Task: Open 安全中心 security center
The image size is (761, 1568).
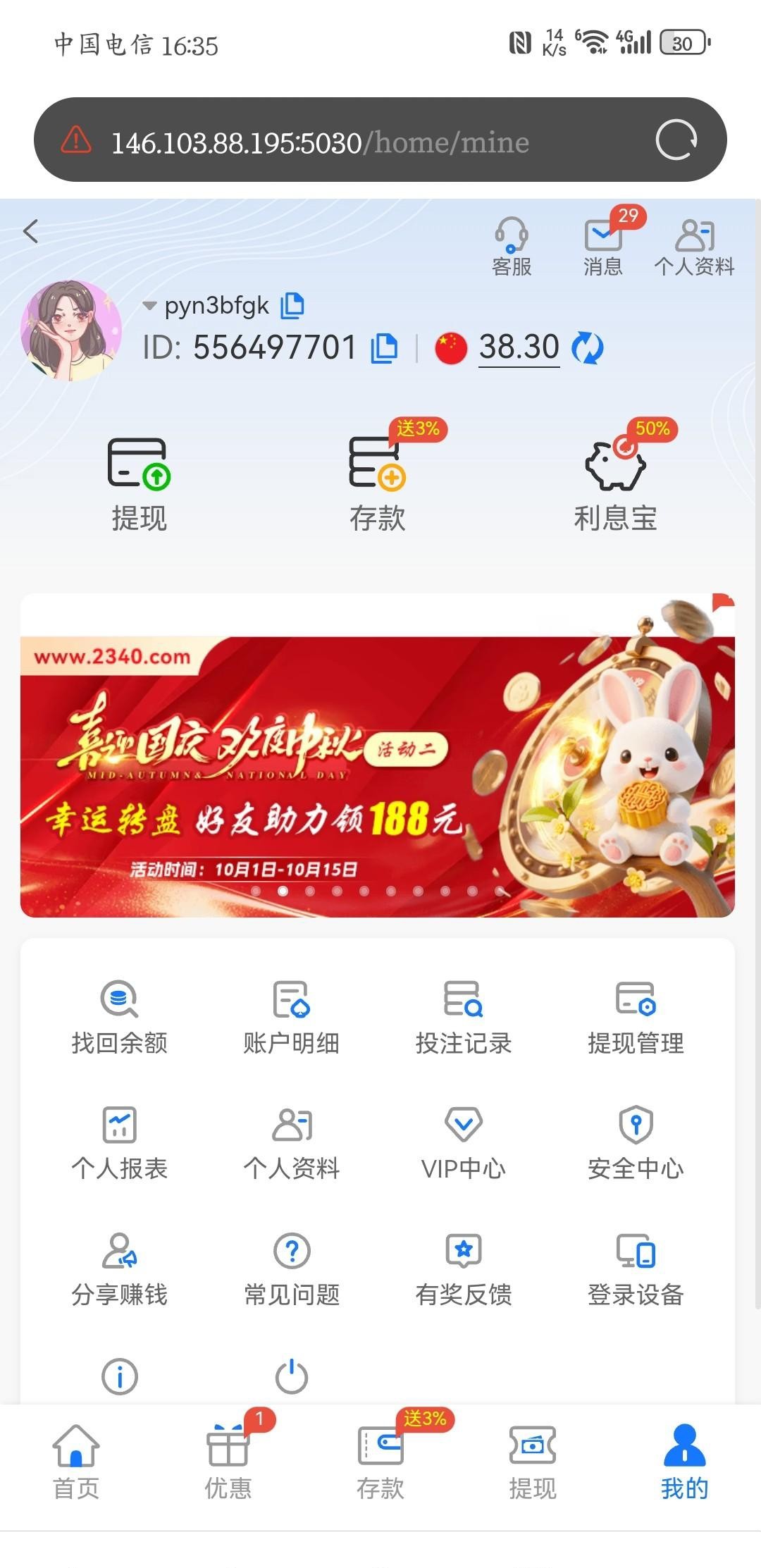Action: point(636,1142)
